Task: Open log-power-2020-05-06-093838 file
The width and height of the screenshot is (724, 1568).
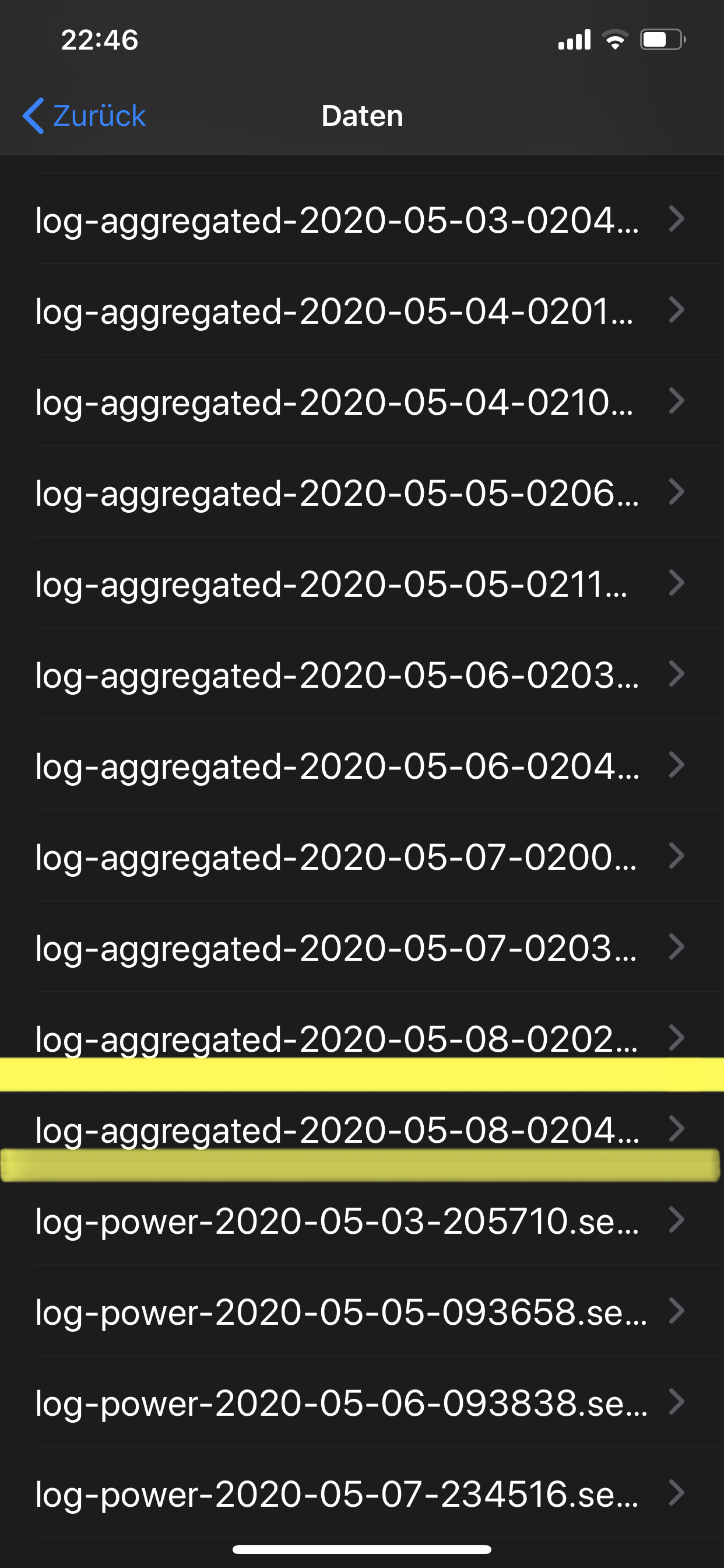Action: point(362,1402)
